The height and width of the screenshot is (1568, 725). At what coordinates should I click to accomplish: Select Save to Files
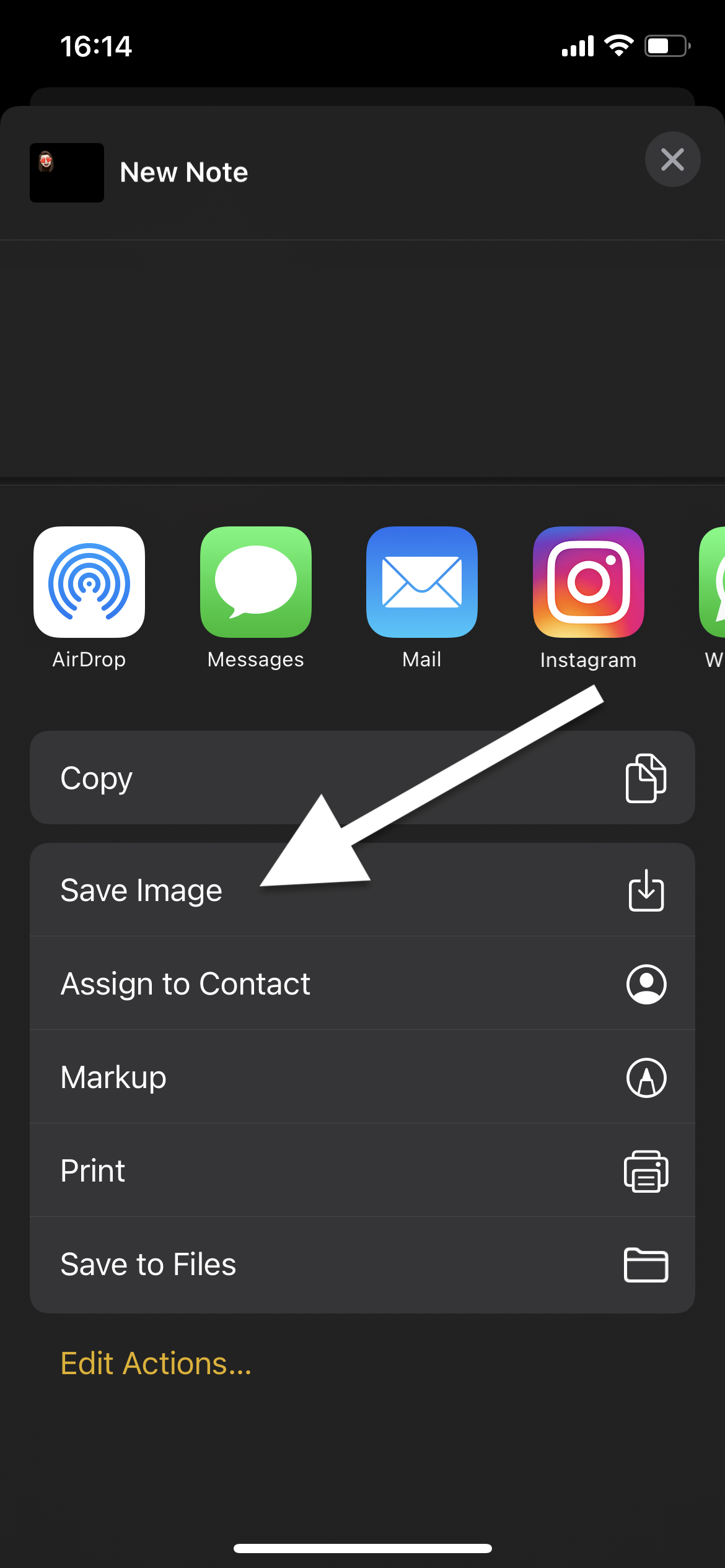click(x=362, y=1265)
